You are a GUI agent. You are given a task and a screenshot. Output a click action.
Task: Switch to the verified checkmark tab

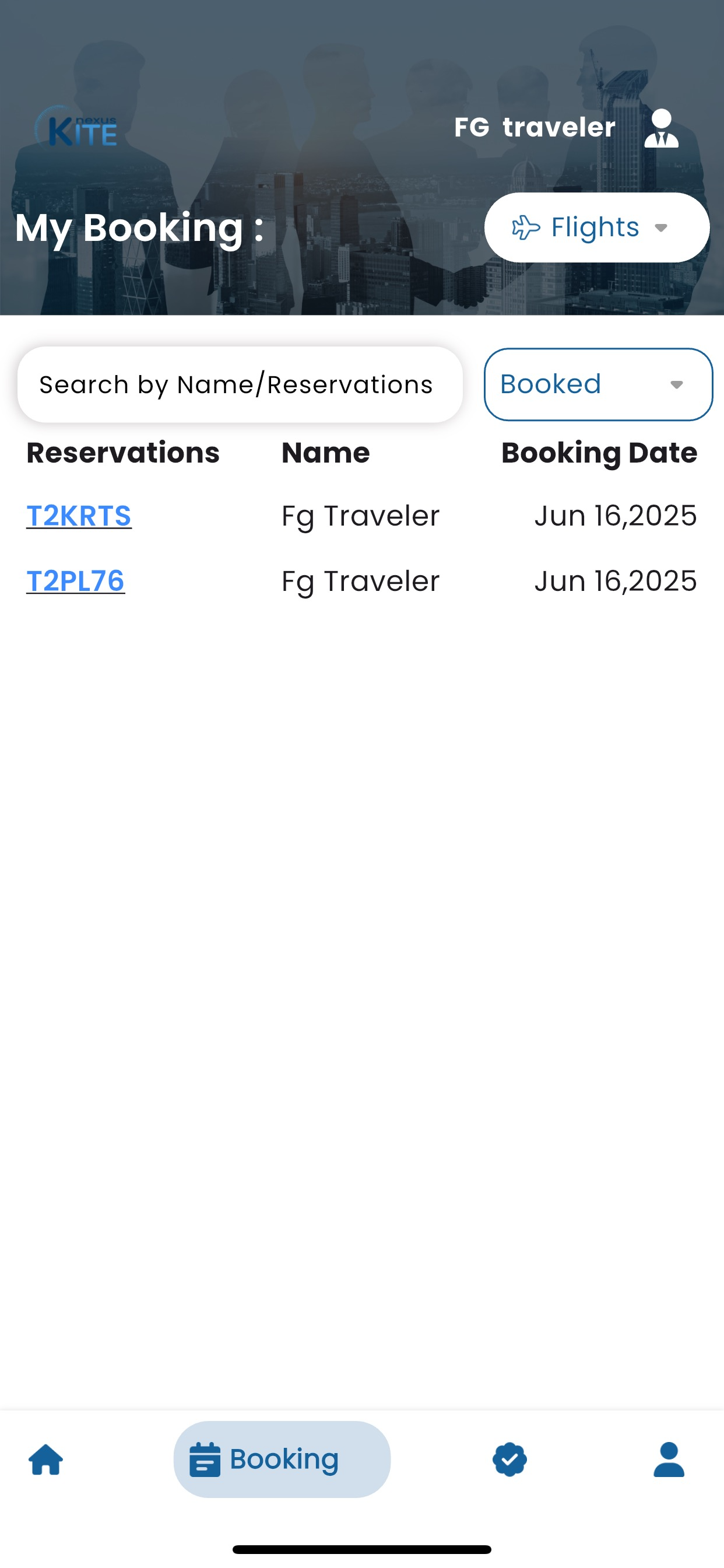coord(509,1459)
